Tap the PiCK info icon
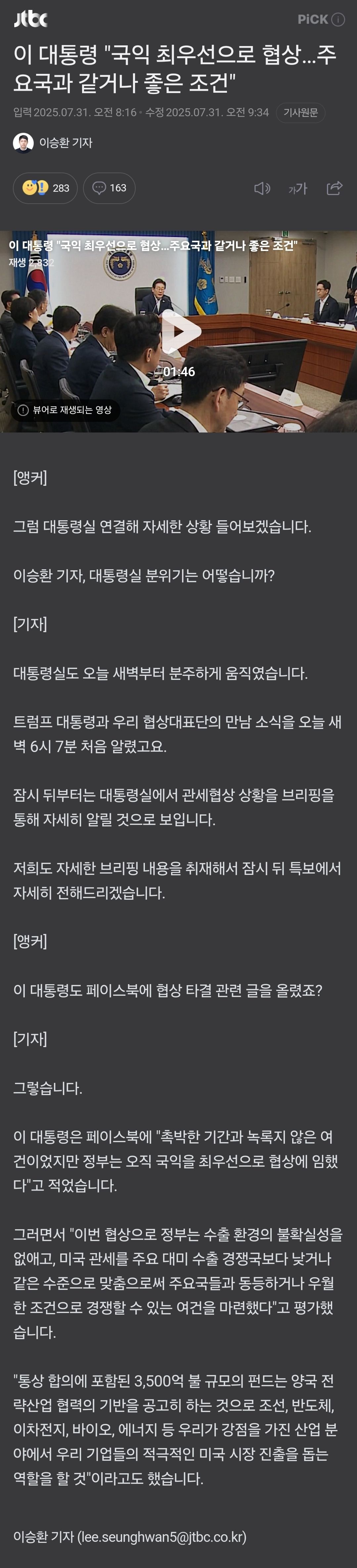357x1568 pixels. [x=338, y=20]
